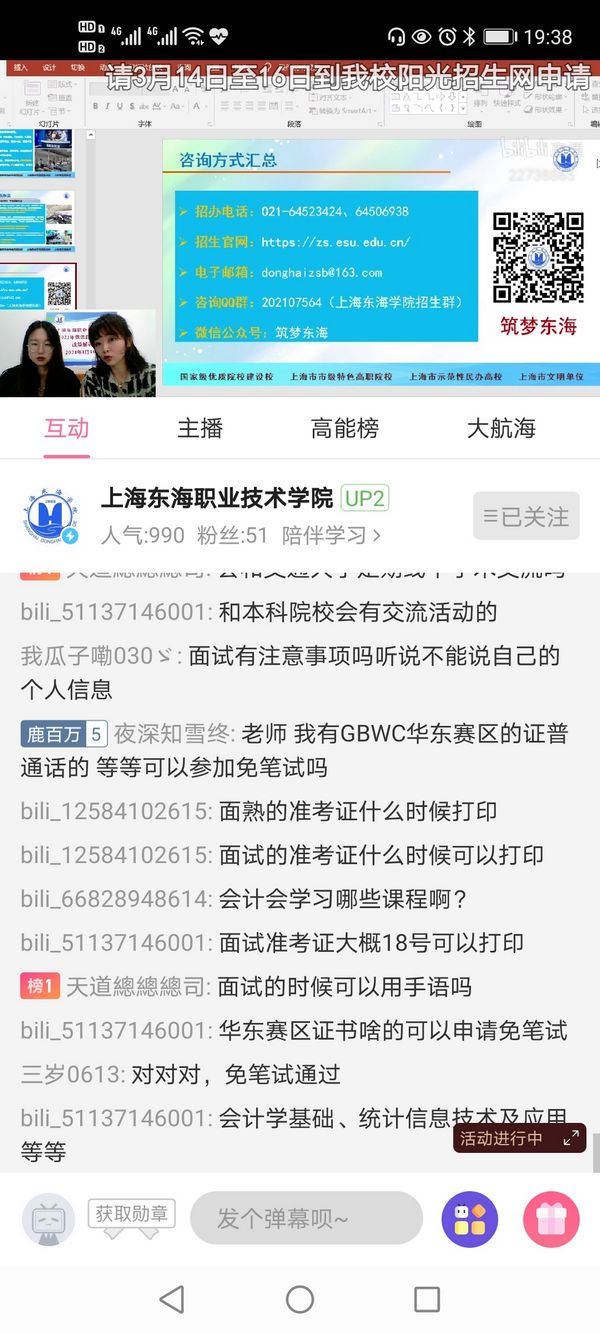This screenshot has height=1333, width=600.
Task: Tap 获取勋章 to get a medal
Action: coord(131,1214)
